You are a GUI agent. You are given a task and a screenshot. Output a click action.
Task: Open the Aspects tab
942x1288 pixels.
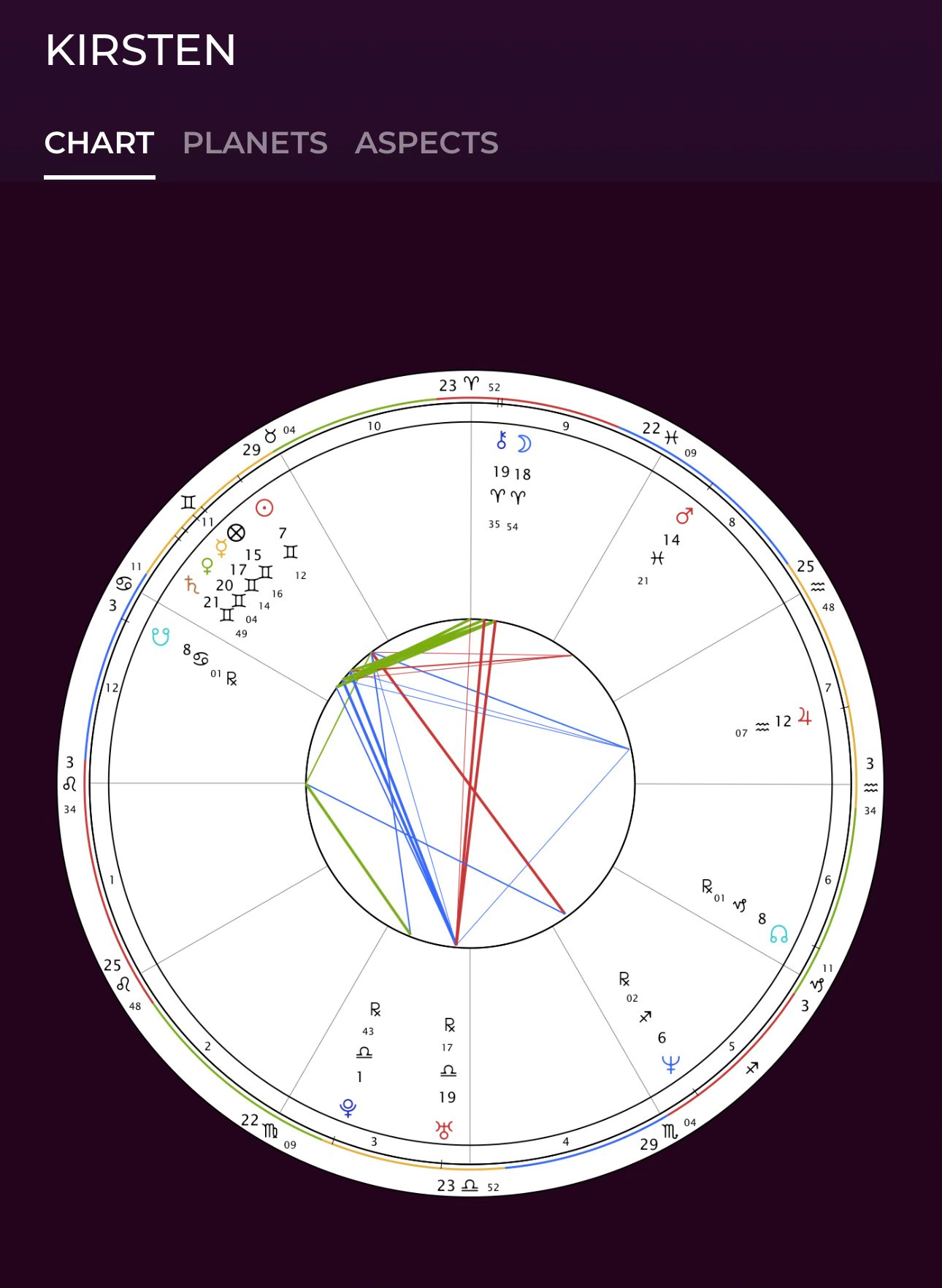tap(426, 143)
